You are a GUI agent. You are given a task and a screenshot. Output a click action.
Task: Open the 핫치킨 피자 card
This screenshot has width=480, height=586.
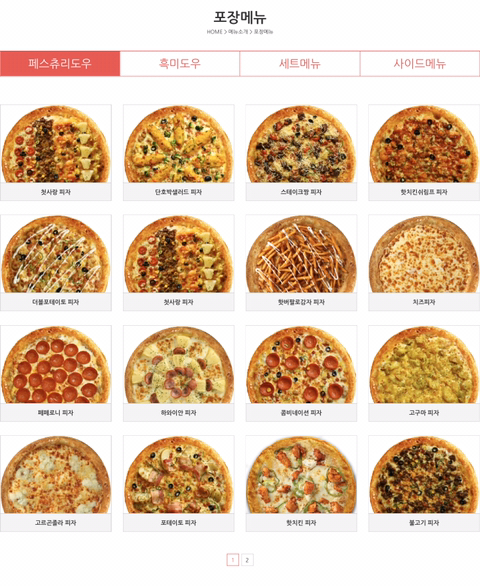pyautogui.click(x=301, y=483)
